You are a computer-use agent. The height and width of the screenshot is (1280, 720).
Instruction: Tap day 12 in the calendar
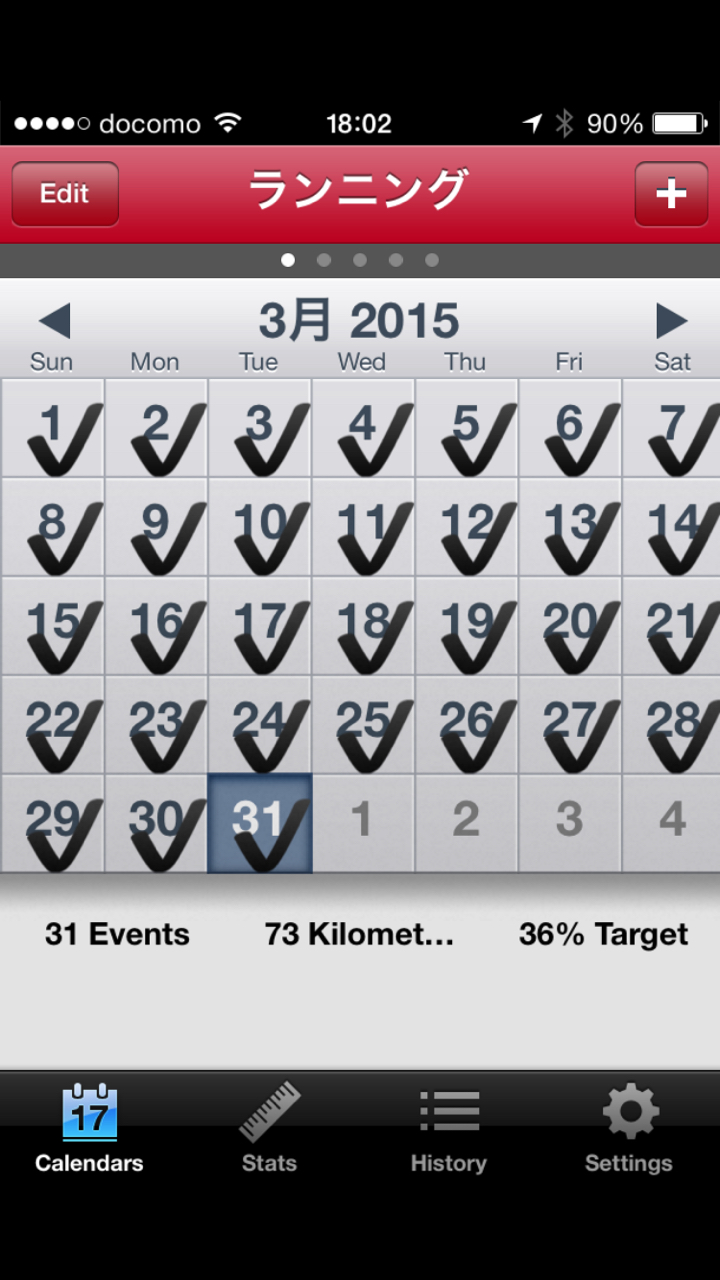point(466,527)
